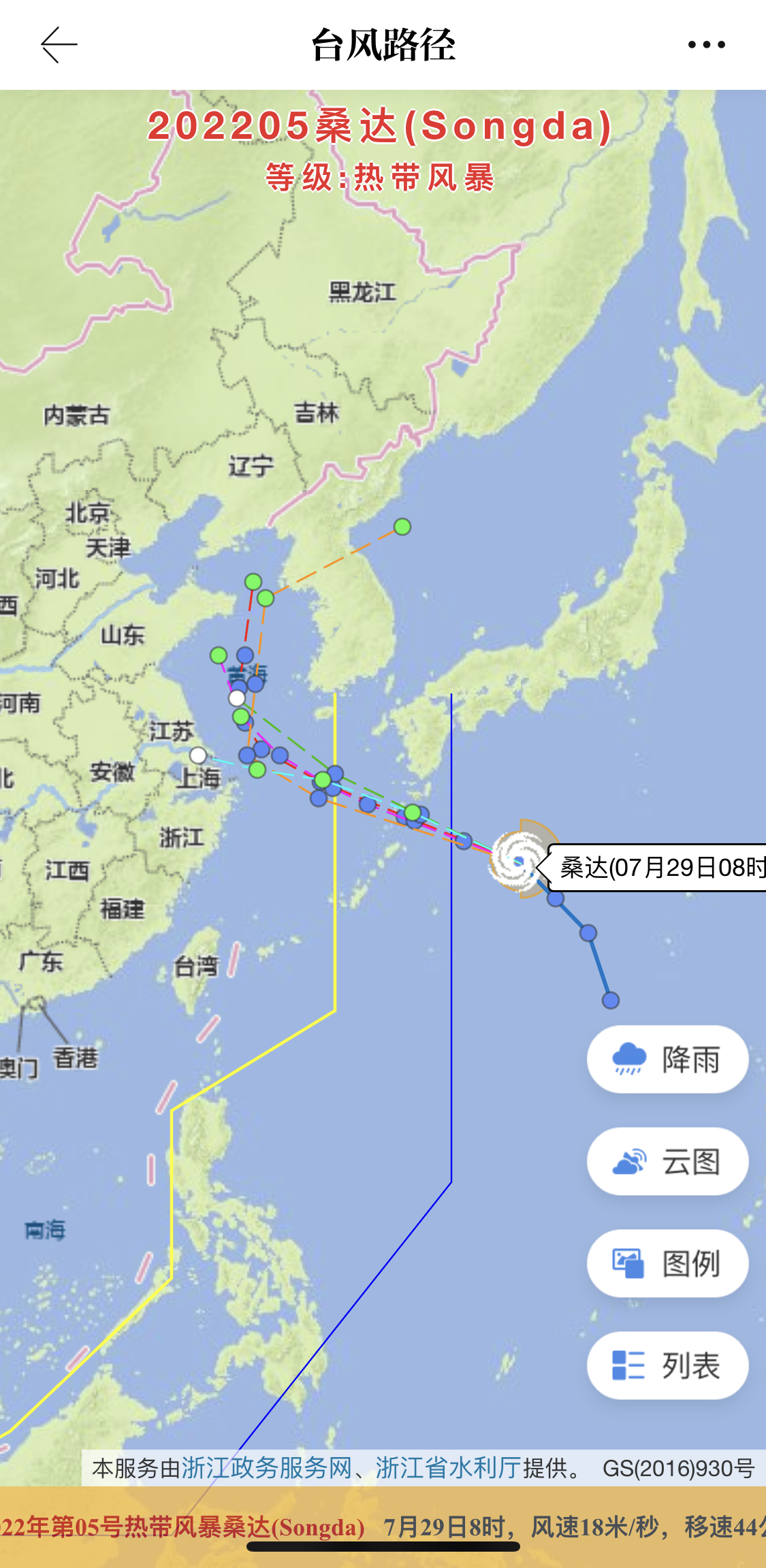The width and height of the screenshot is (766, 1568).
Task: Open the 列表 typhoon list
Action: coord(667,1366)
